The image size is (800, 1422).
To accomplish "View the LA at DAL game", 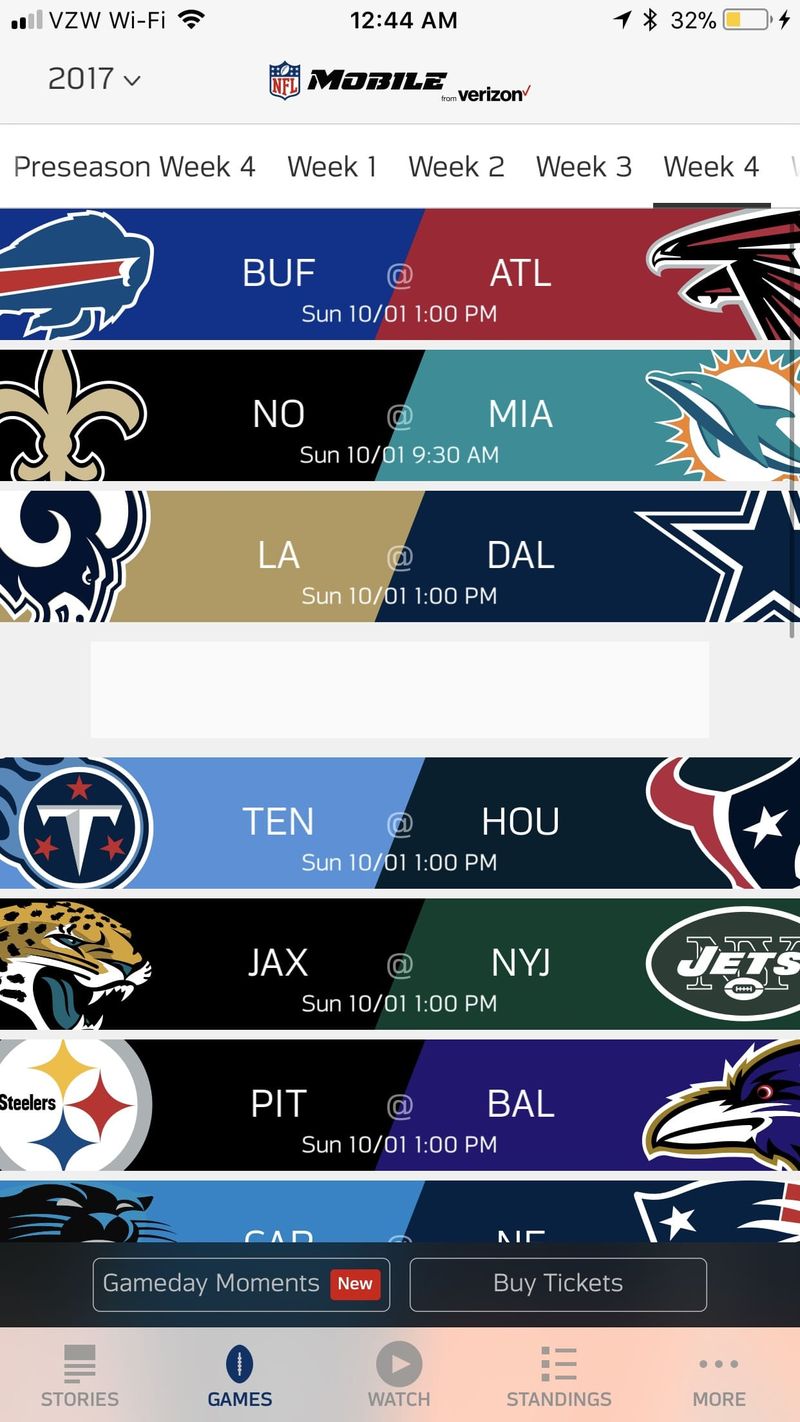I will 400,557.
